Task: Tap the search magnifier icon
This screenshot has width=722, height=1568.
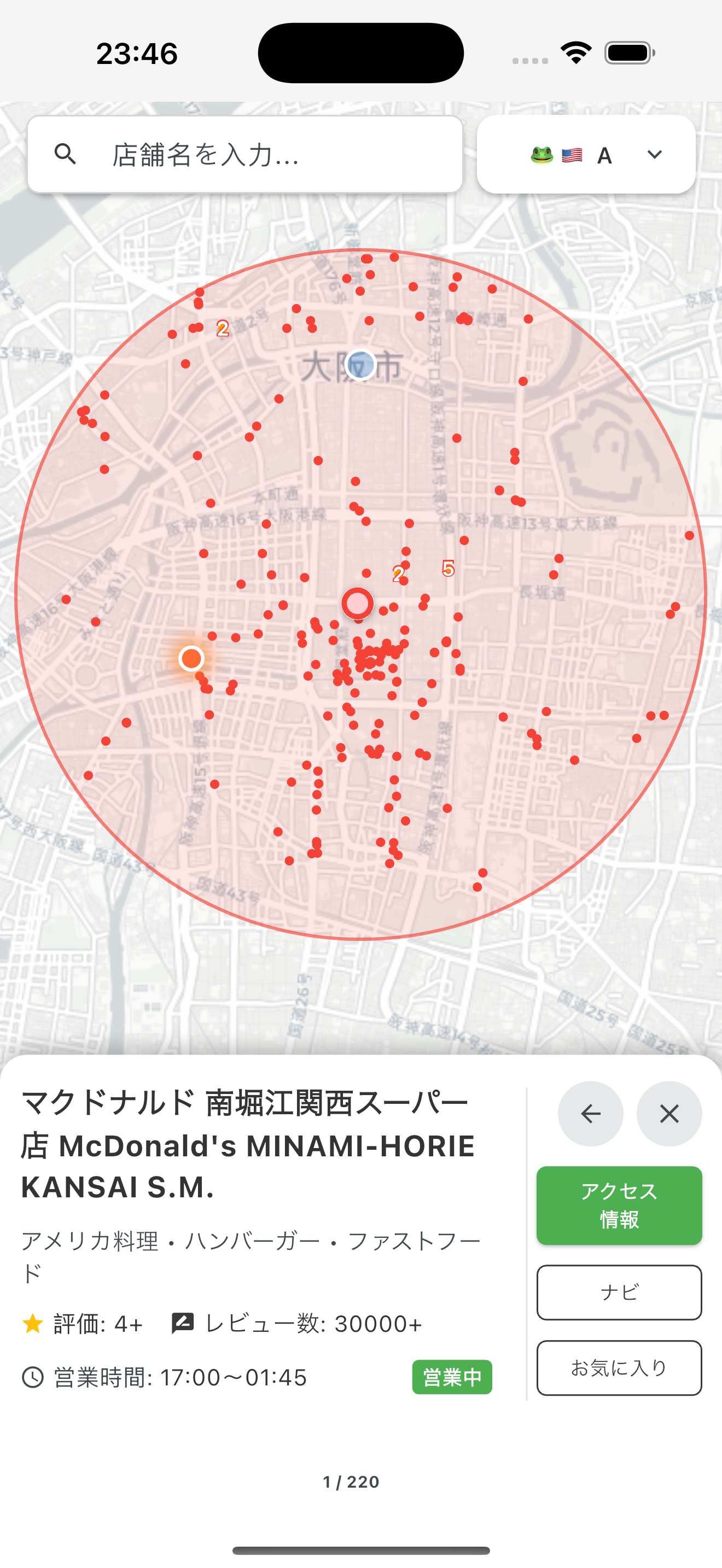Action: click(x=66, y=154)
